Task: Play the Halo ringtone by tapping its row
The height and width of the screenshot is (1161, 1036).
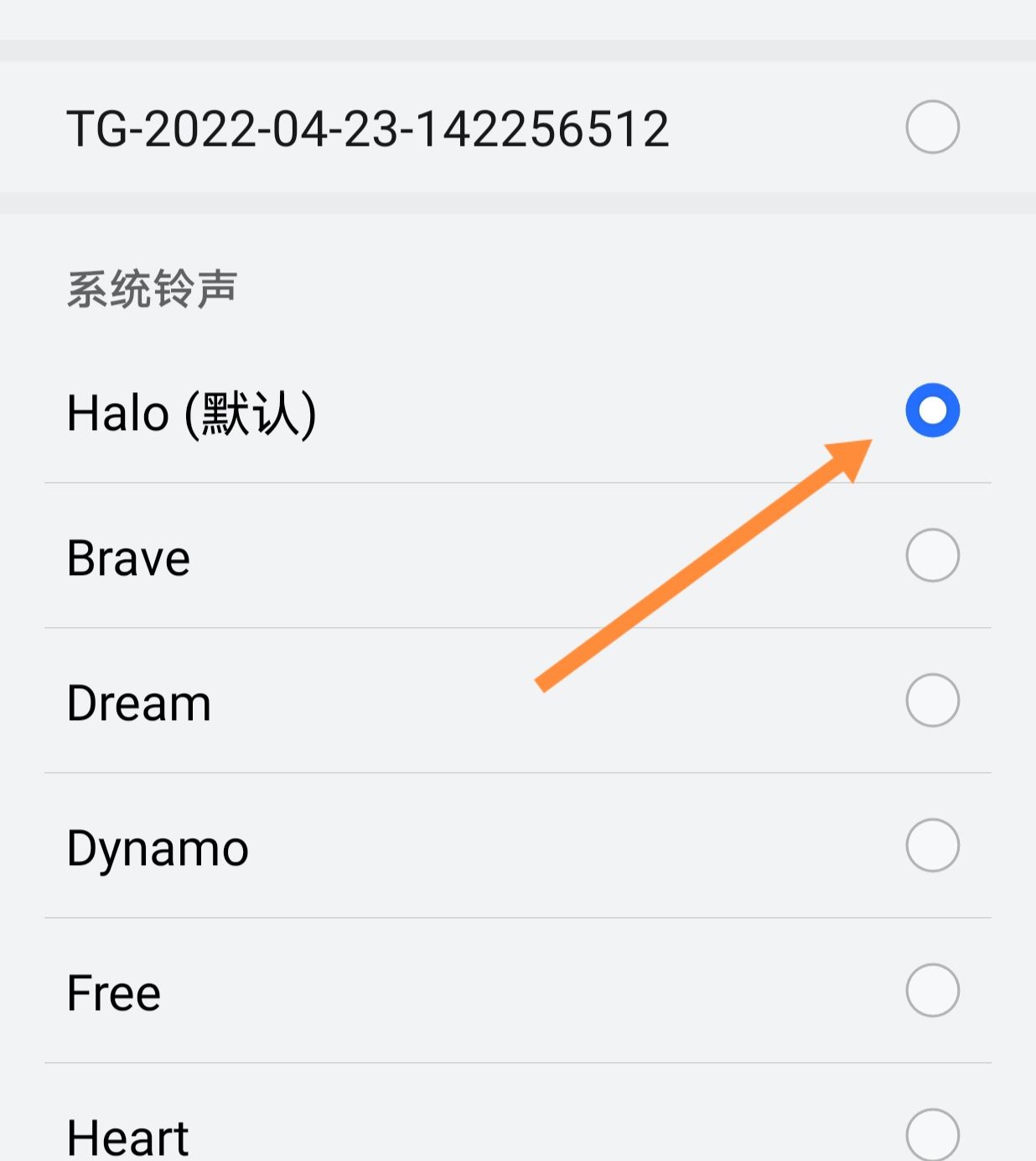Action: (x=419, y=412)
